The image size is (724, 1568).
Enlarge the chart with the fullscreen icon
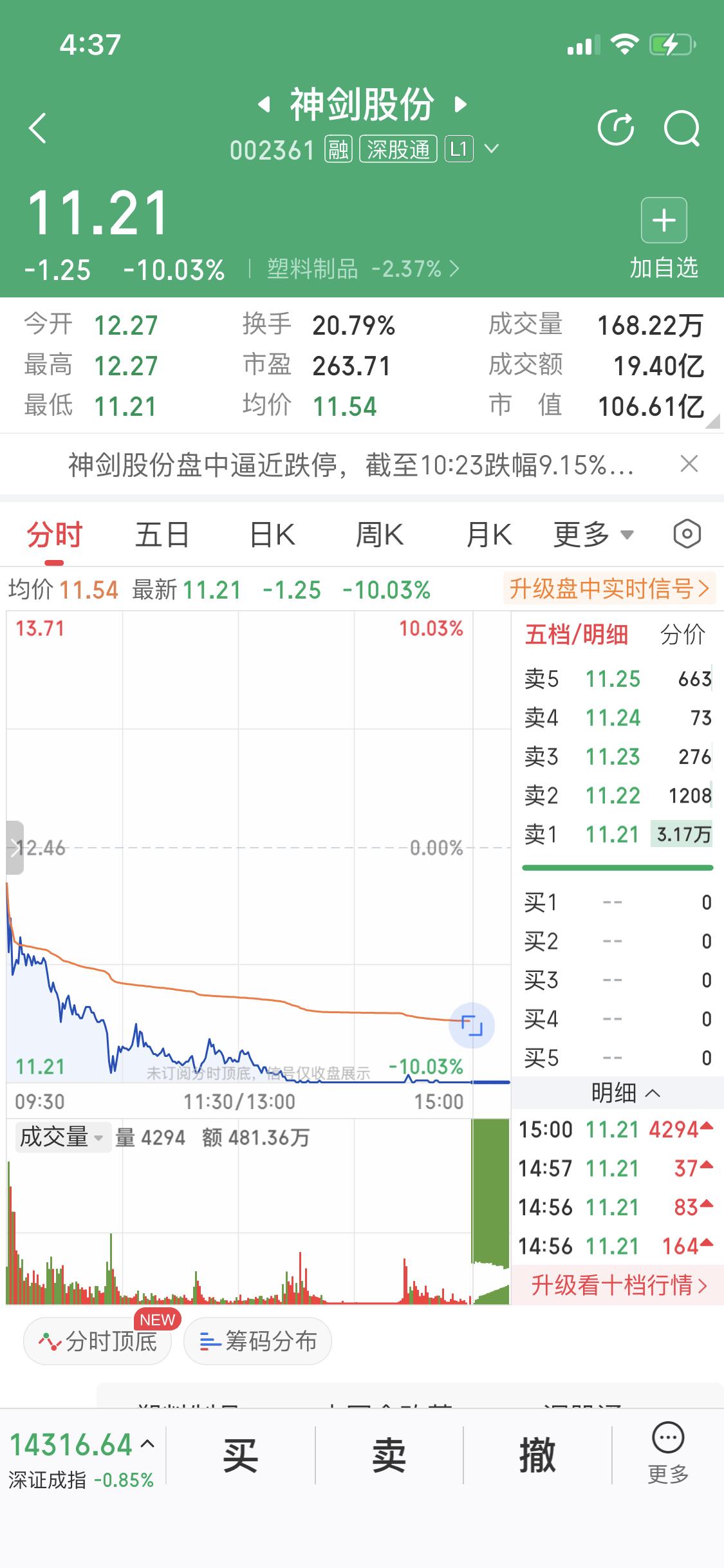(473, 1025)
